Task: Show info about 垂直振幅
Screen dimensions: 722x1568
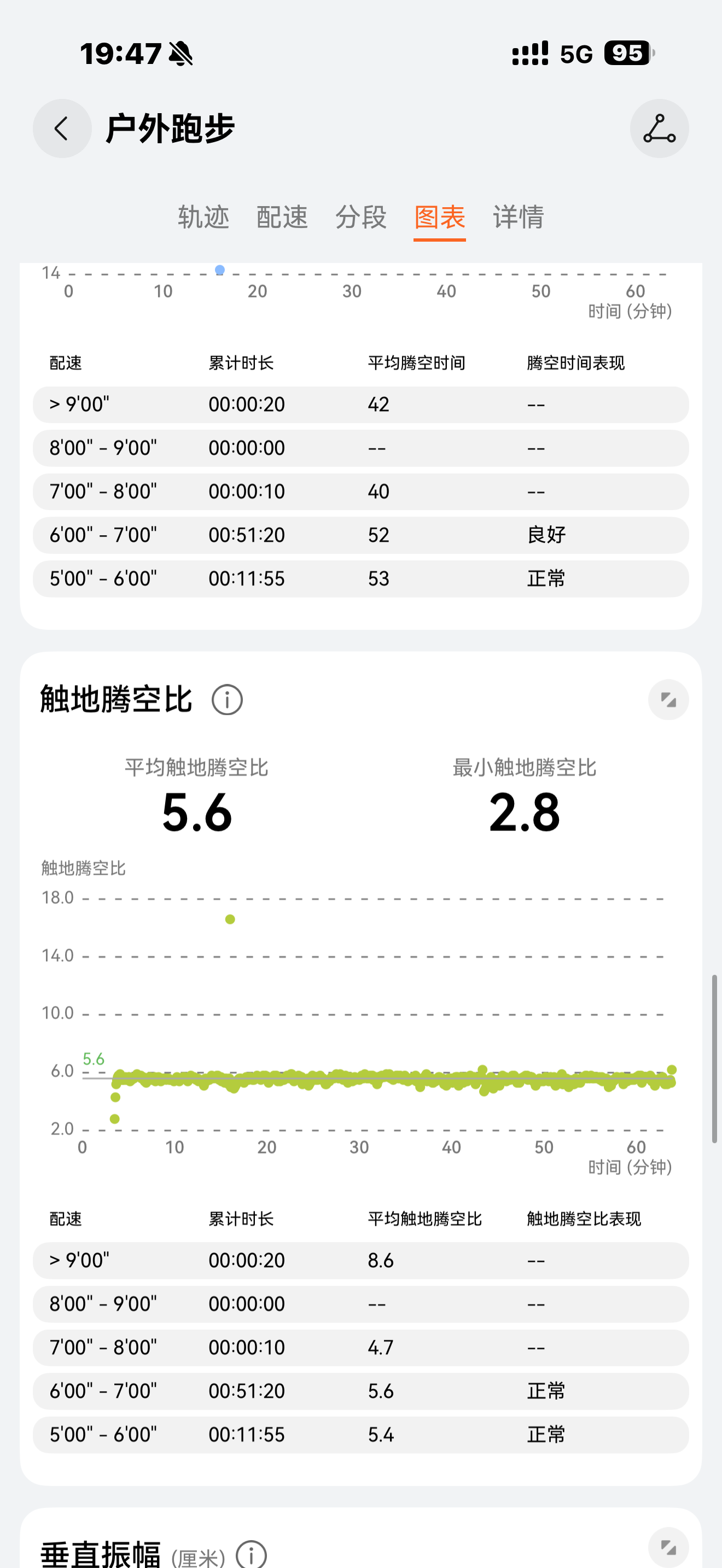Action: [251, 1554]
